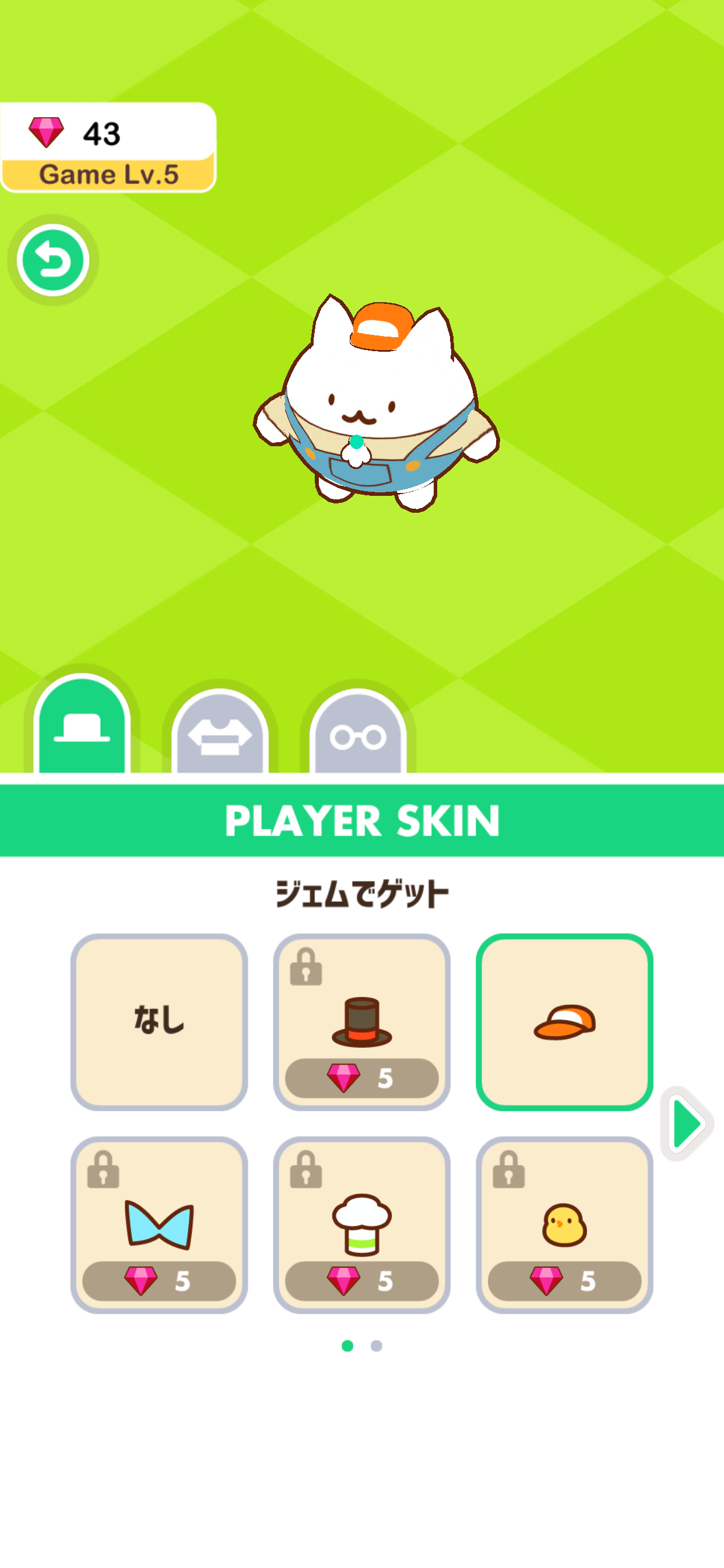Select the chef hat skin
The width and height of the screenshot is (724, 1568).
362,1223
